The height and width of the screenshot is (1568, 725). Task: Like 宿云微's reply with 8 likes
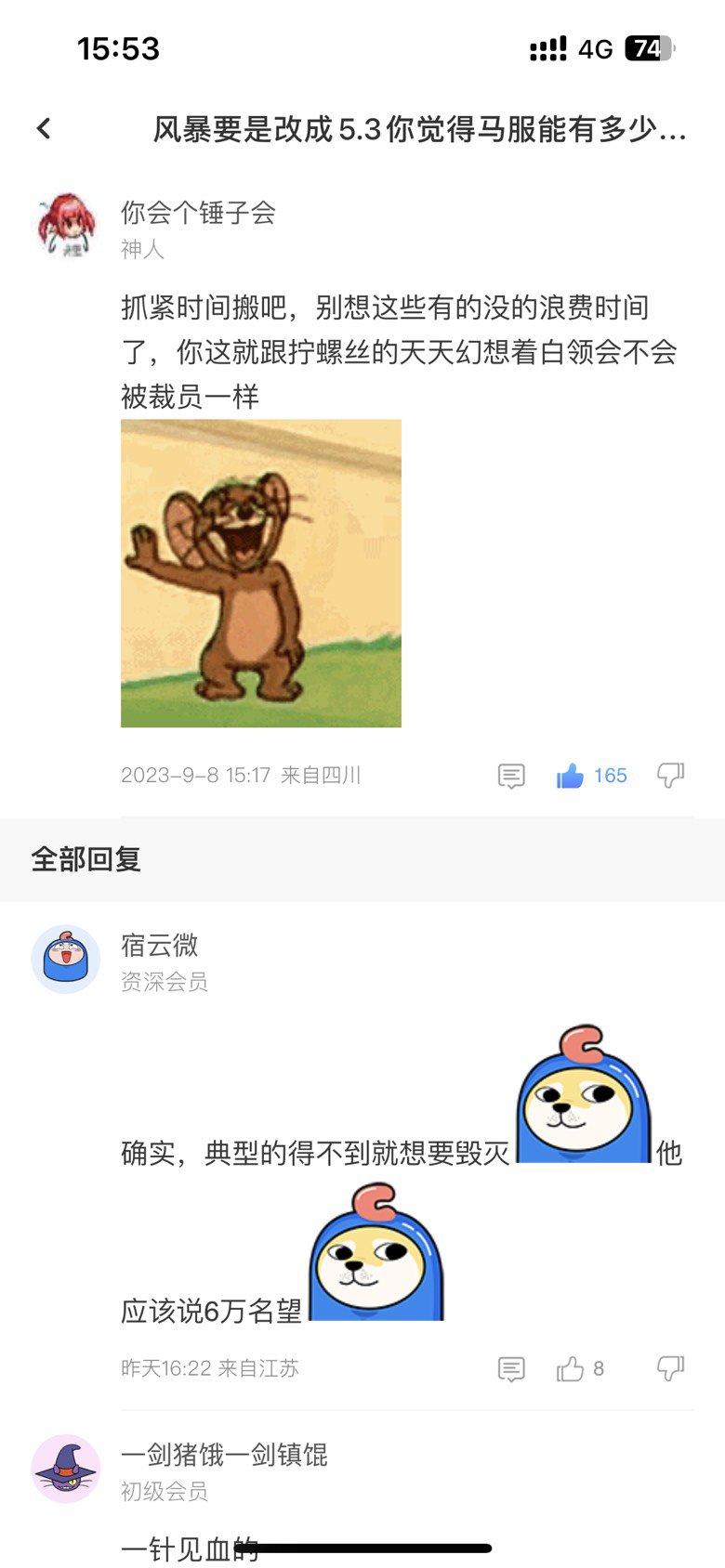pos(570,1368)
